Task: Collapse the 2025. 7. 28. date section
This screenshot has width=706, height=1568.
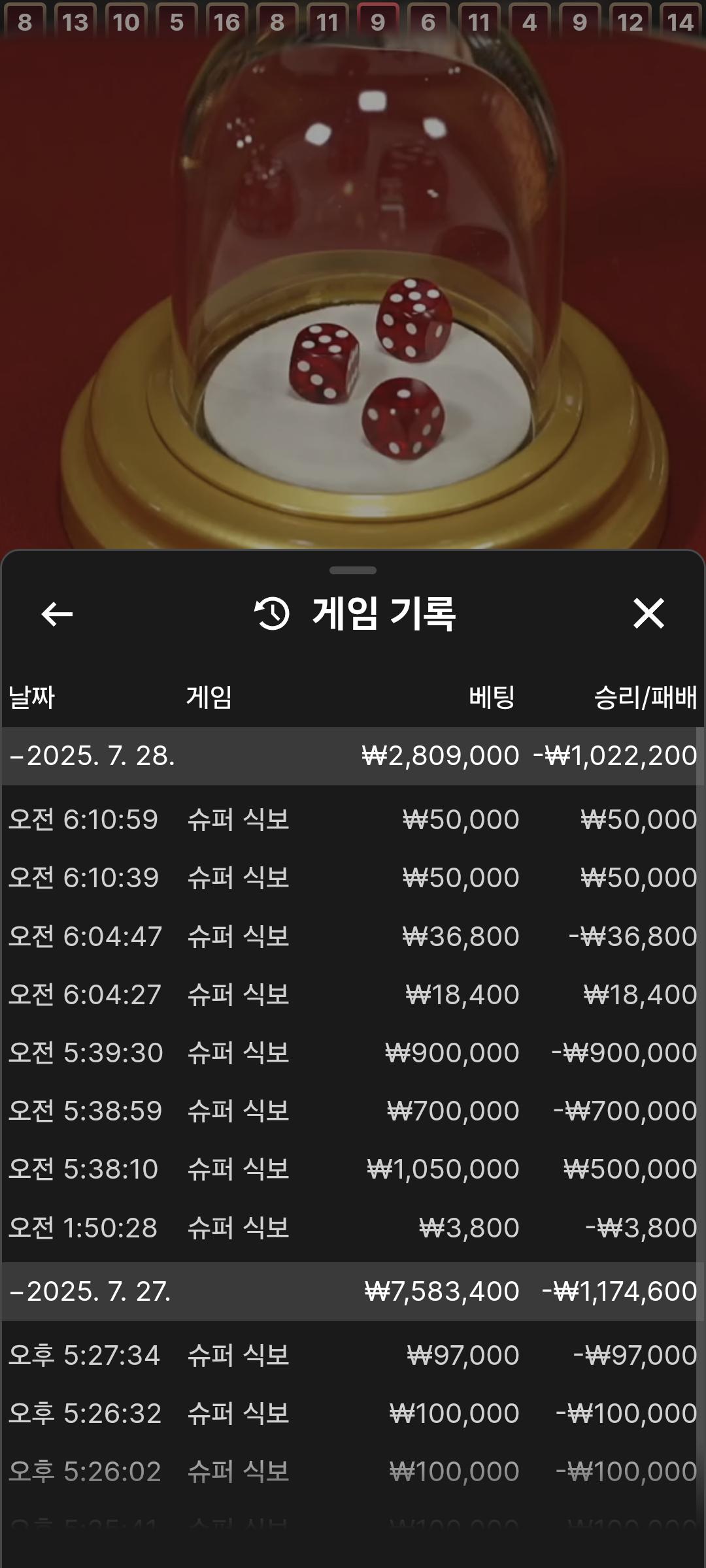Action: coord(92,756)
